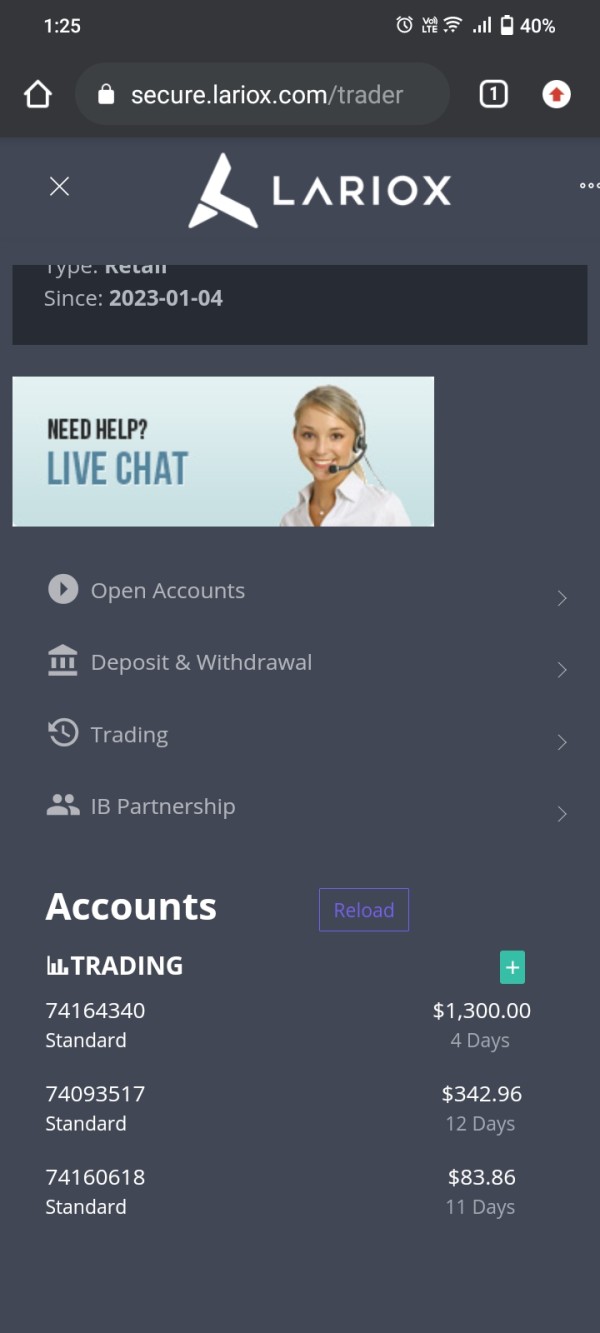Screen dimensions: 600x1333
Task: Open the three-dot options menu
Action: 589,185
